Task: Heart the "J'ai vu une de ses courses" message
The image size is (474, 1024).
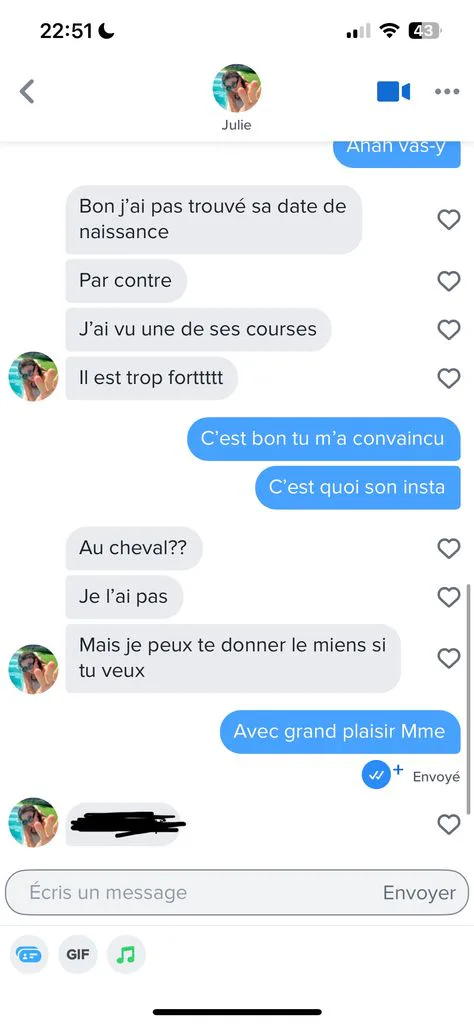Action: 449,330
